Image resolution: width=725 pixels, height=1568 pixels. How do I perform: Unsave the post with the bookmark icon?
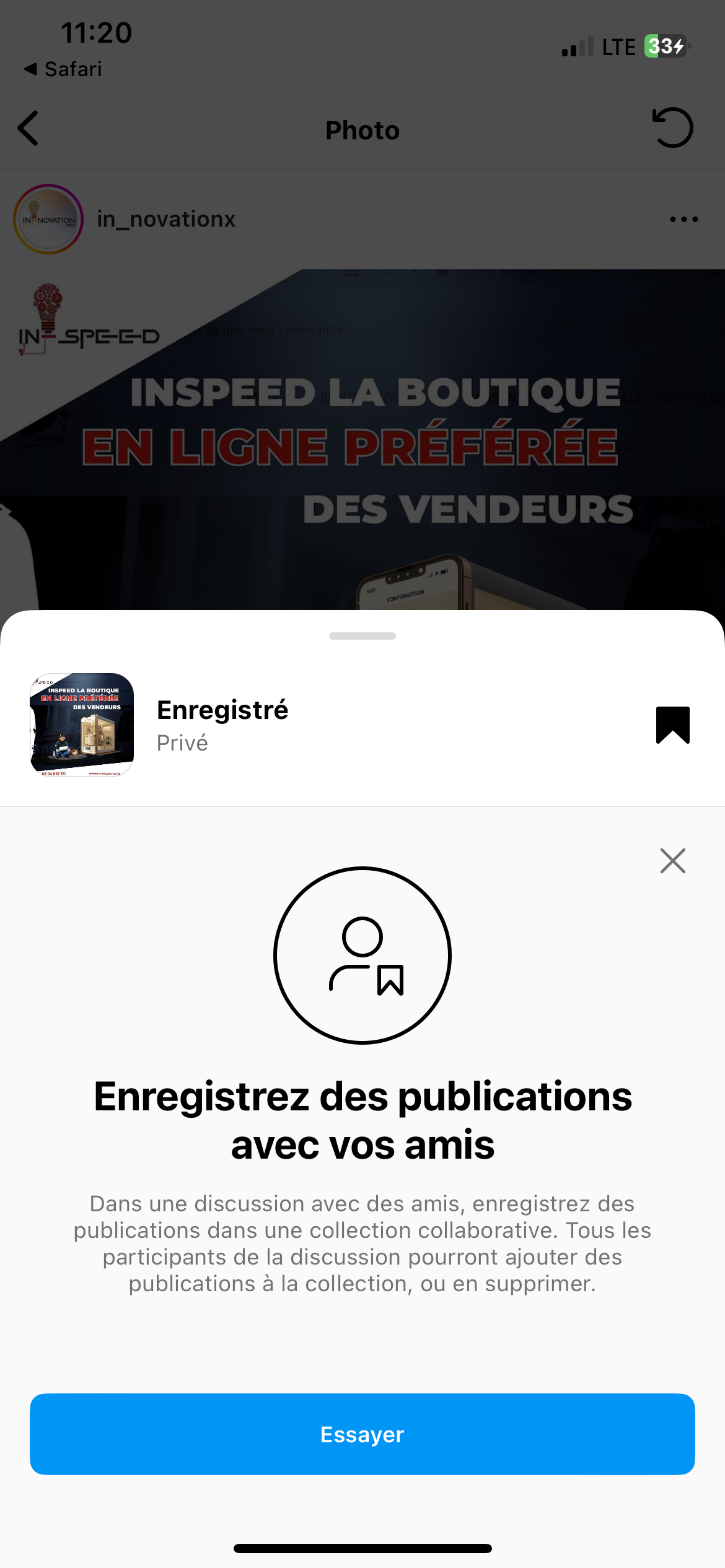(672, 725)
